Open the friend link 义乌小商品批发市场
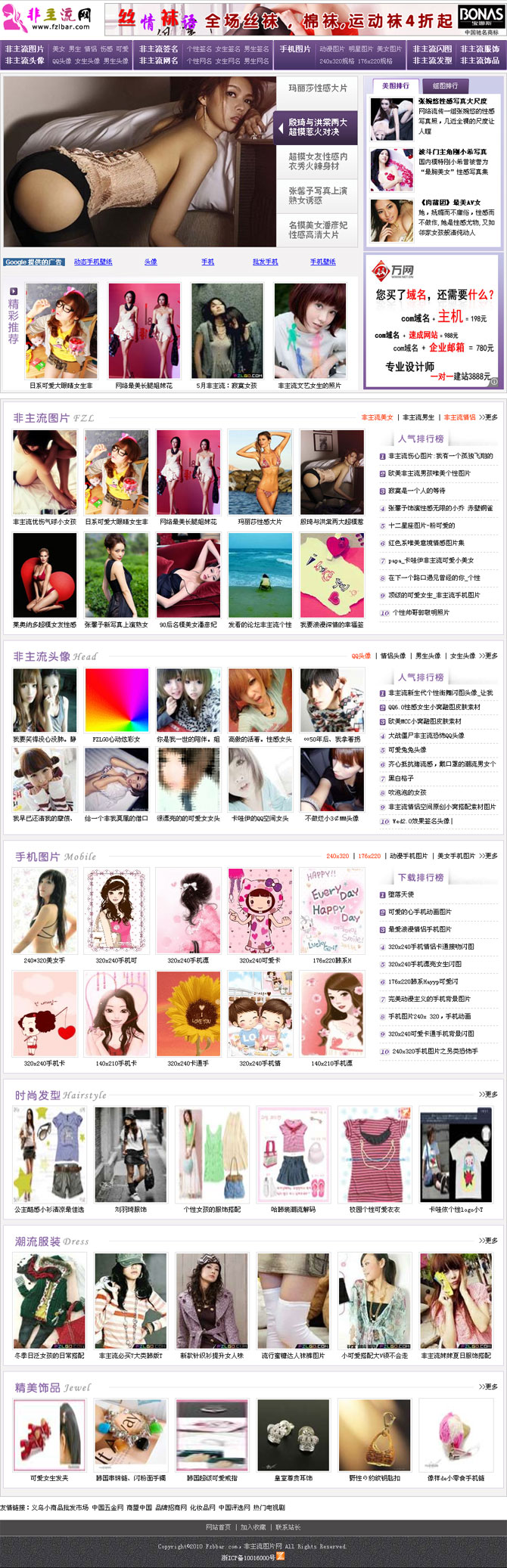The height and width of the screenshot is (1568, 507). pos(60,1508)
